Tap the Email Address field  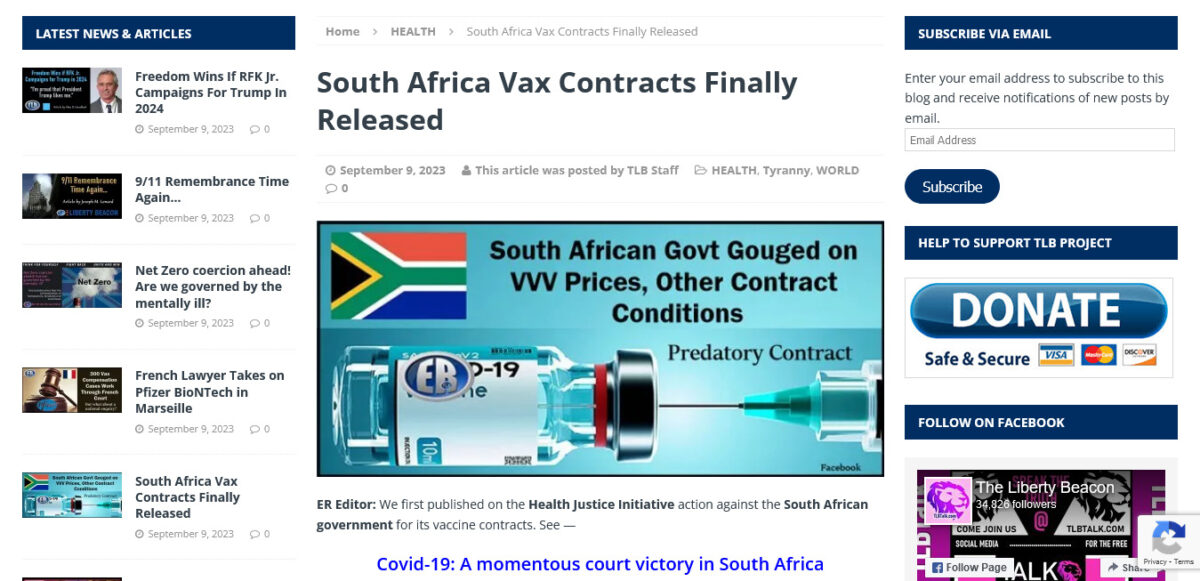[1039, 140]
